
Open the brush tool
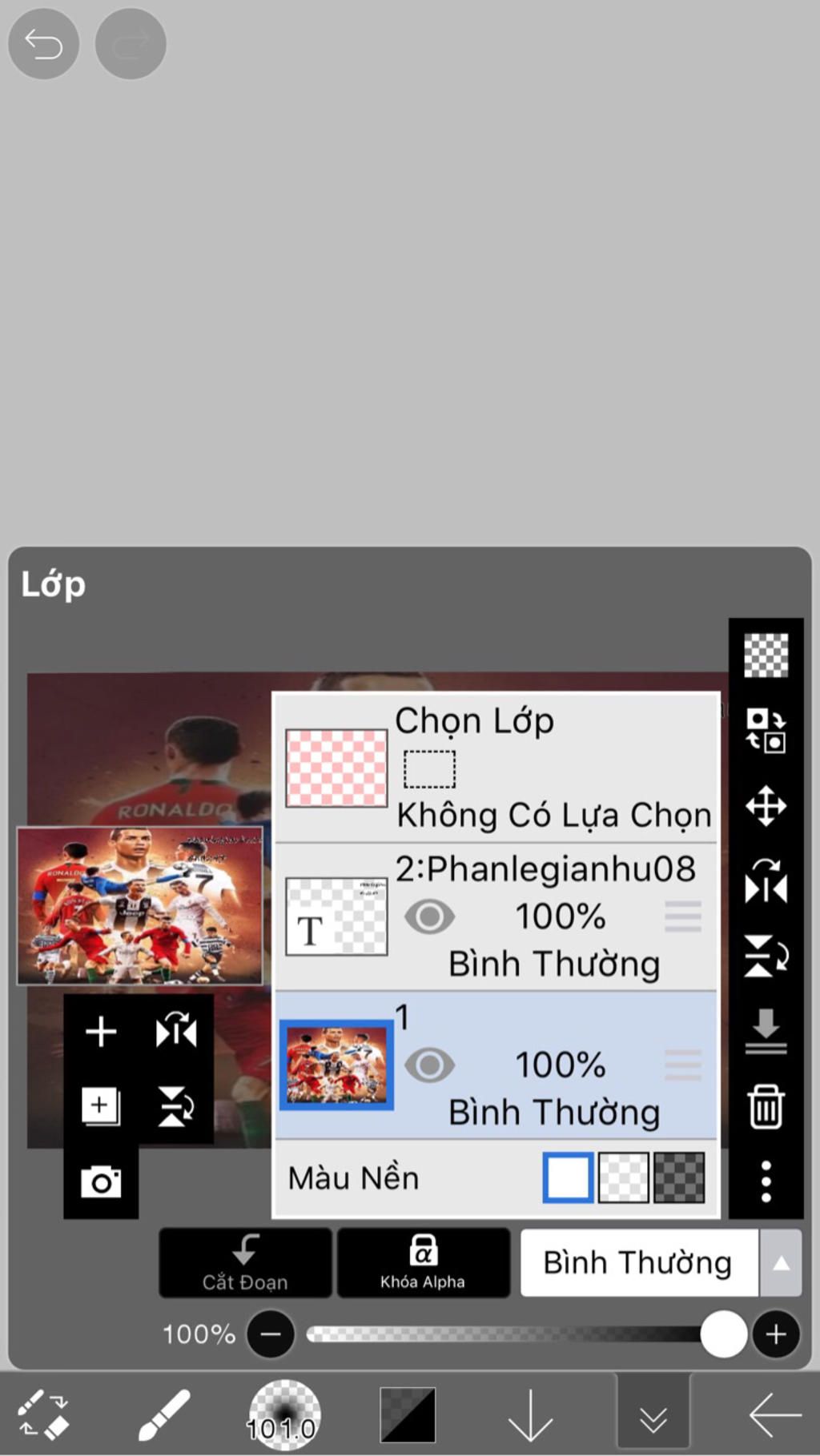(x=164, y=1415)
